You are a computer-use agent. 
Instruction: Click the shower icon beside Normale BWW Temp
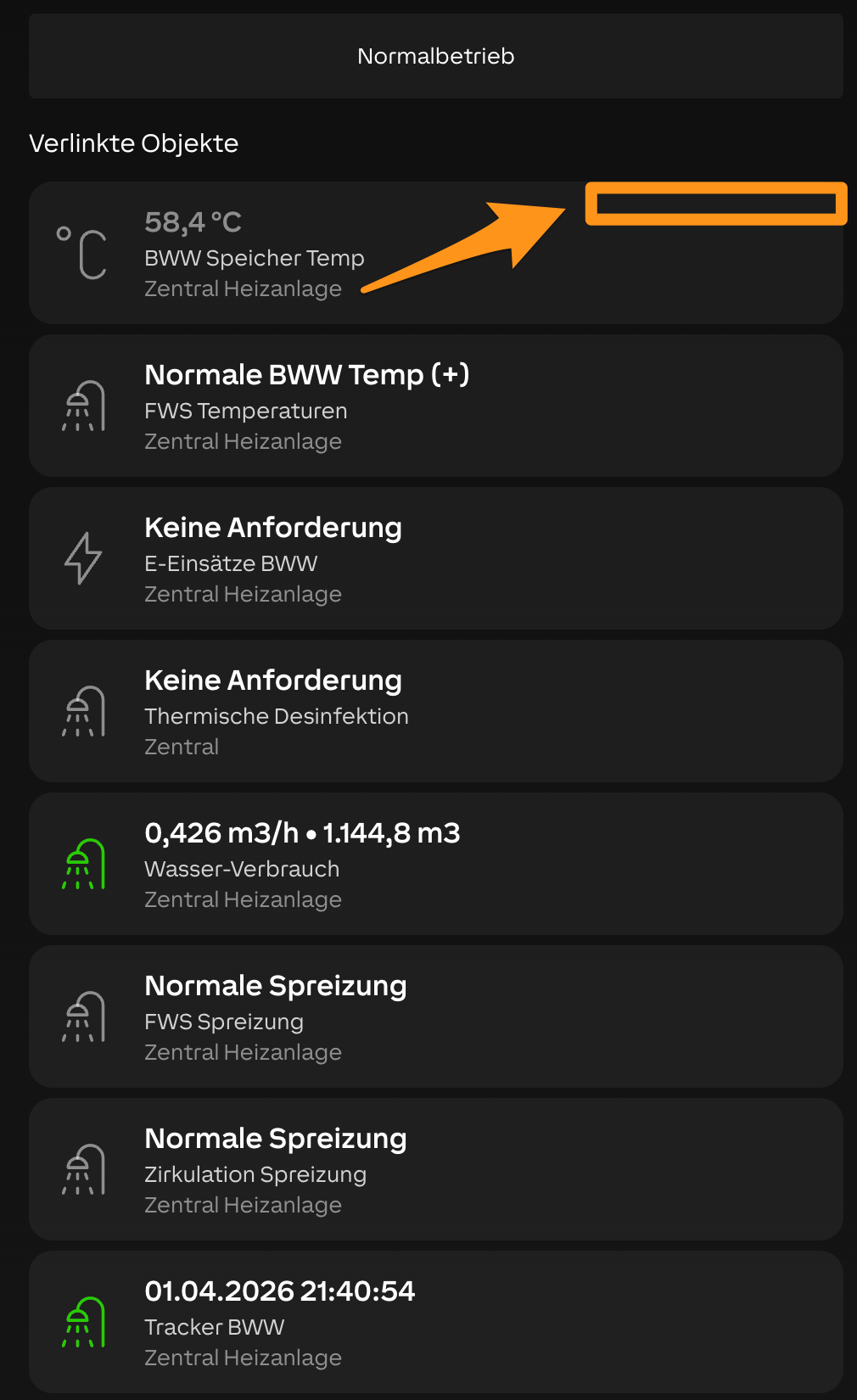click(x=82, y=405)
